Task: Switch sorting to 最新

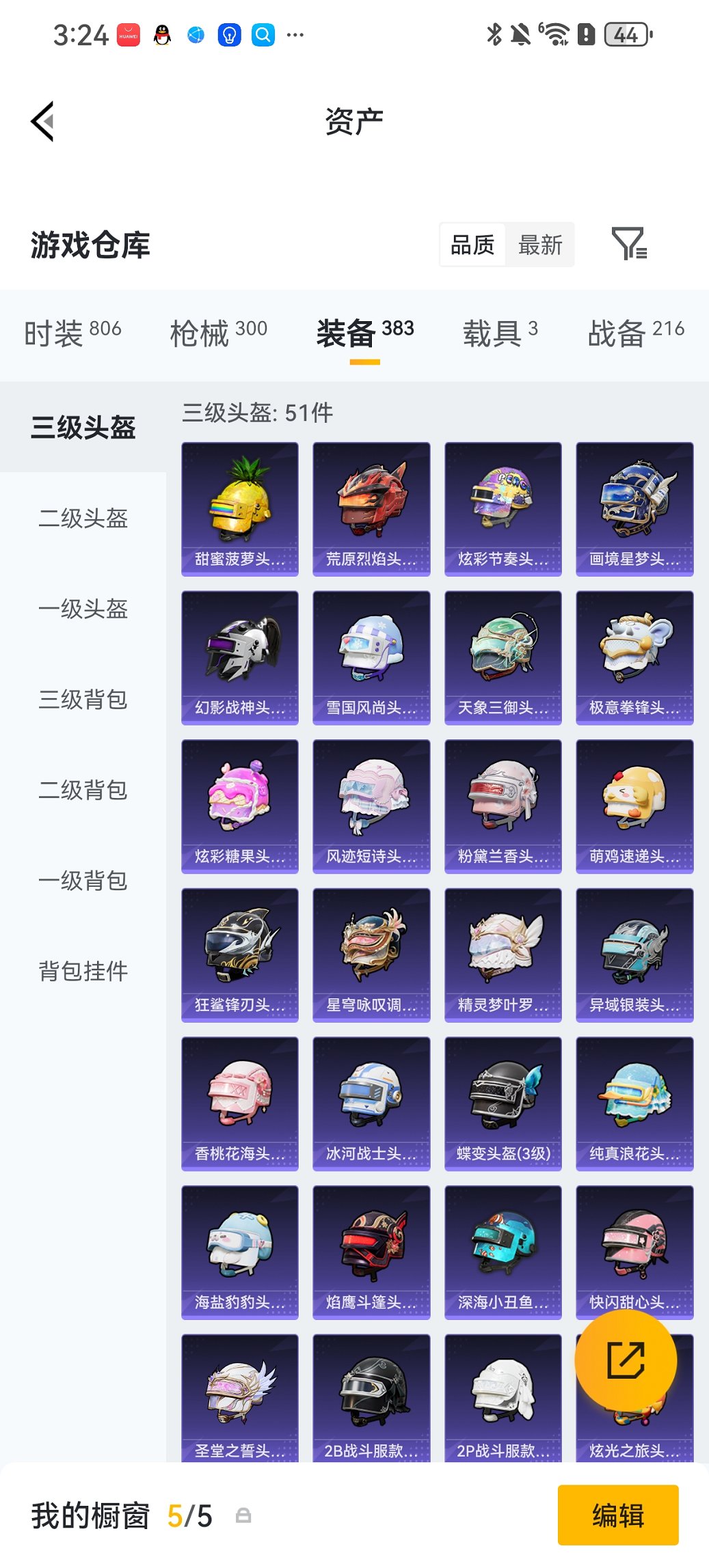Action: click(x=541, y=245)
